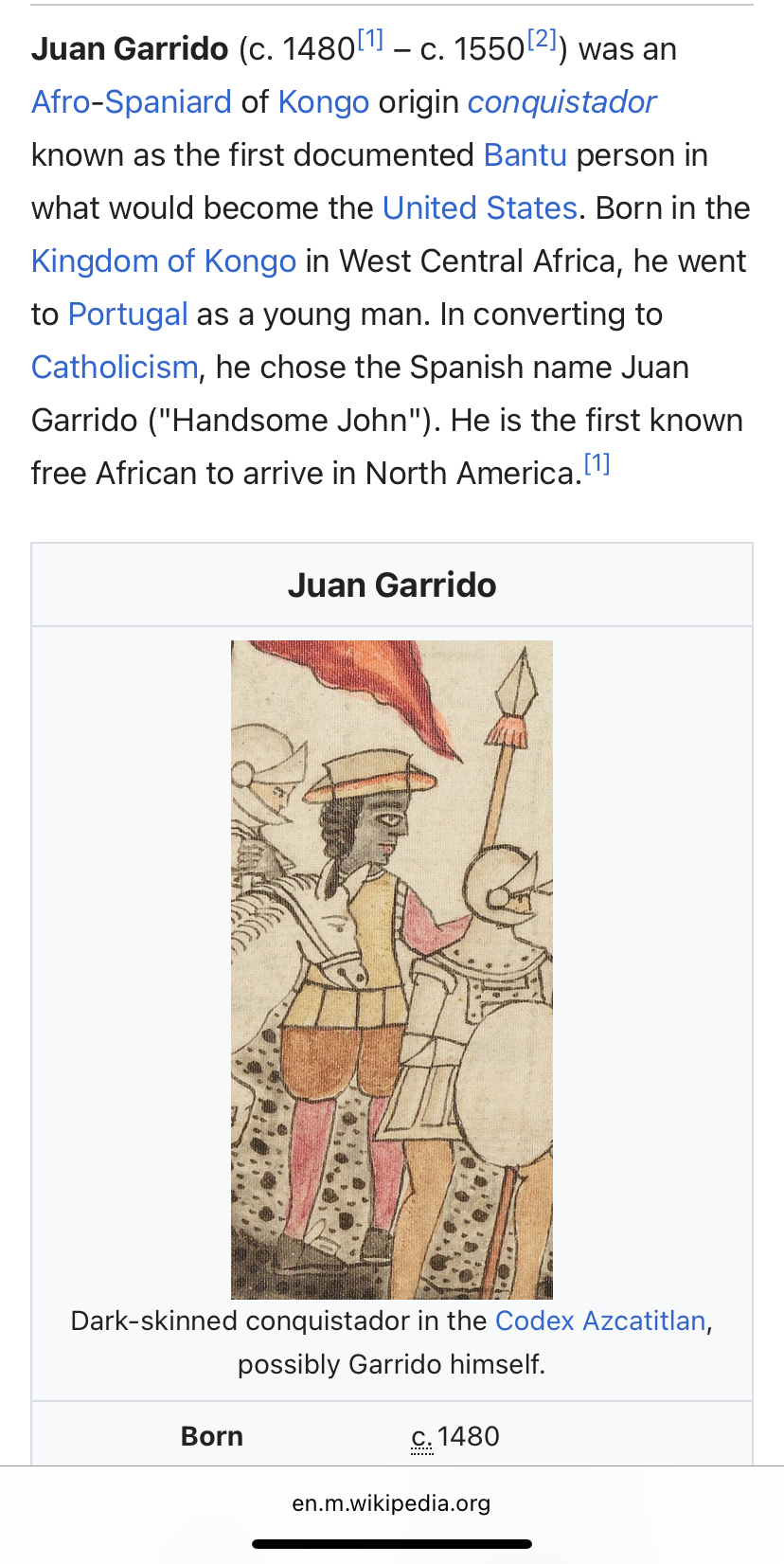The height and width of the screenshot is (1564, 784).
Task: Tap citation [2] after c. 1550
Action: pos(542,40)
